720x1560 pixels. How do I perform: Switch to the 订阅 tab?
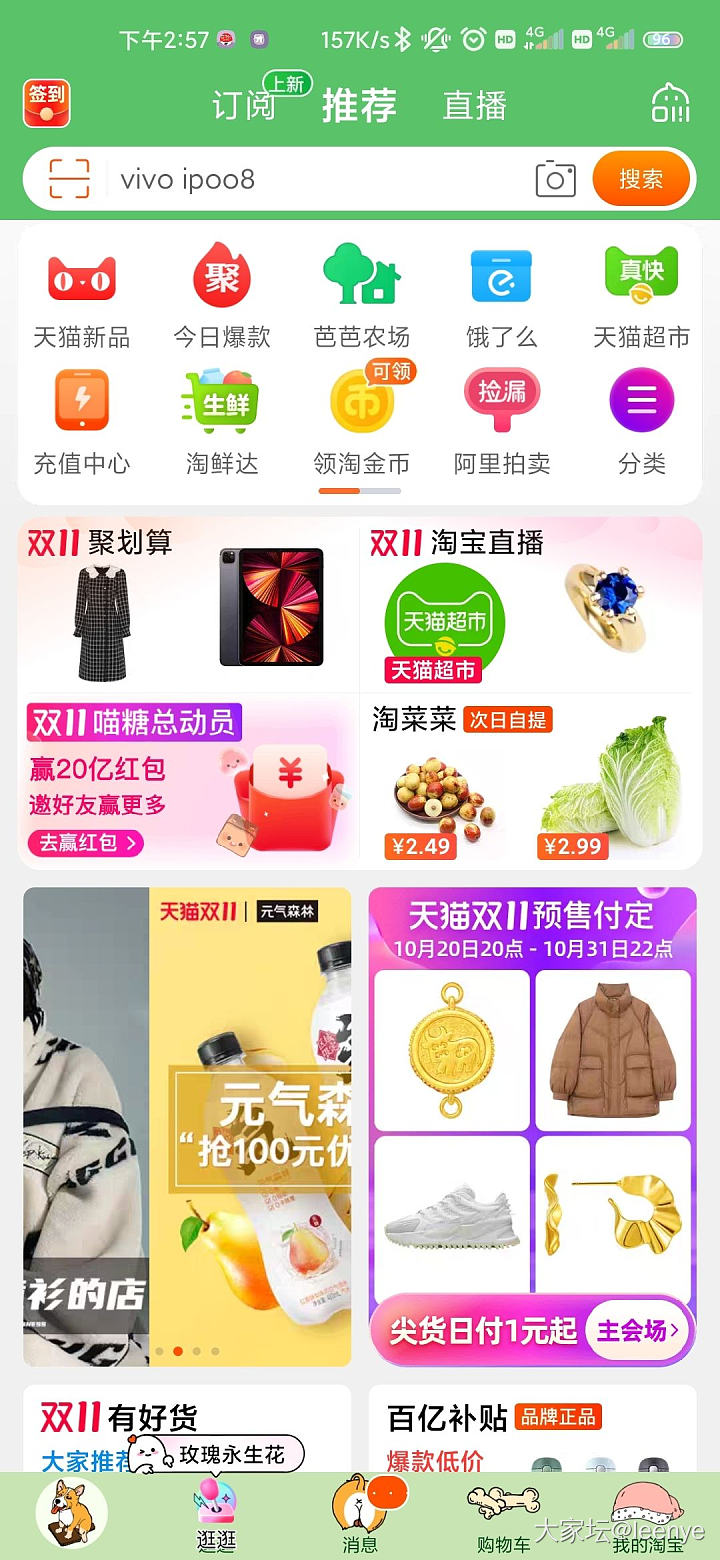tap(244, 105)
